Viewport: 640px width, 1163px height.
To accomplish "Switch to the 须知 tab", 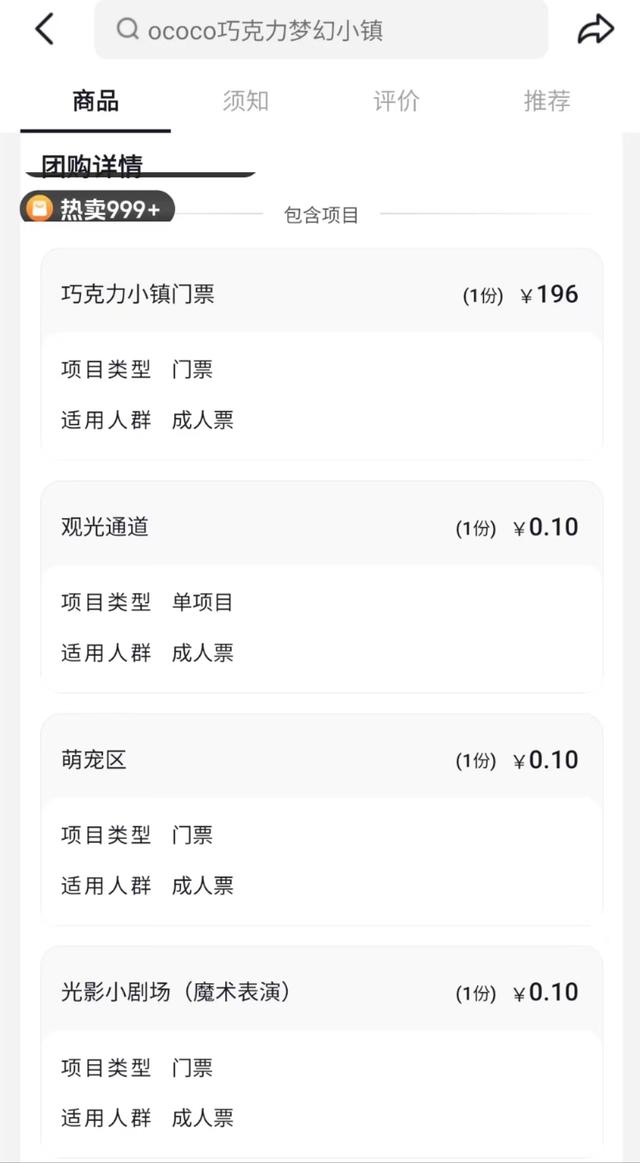I will [x=246, y=101].
